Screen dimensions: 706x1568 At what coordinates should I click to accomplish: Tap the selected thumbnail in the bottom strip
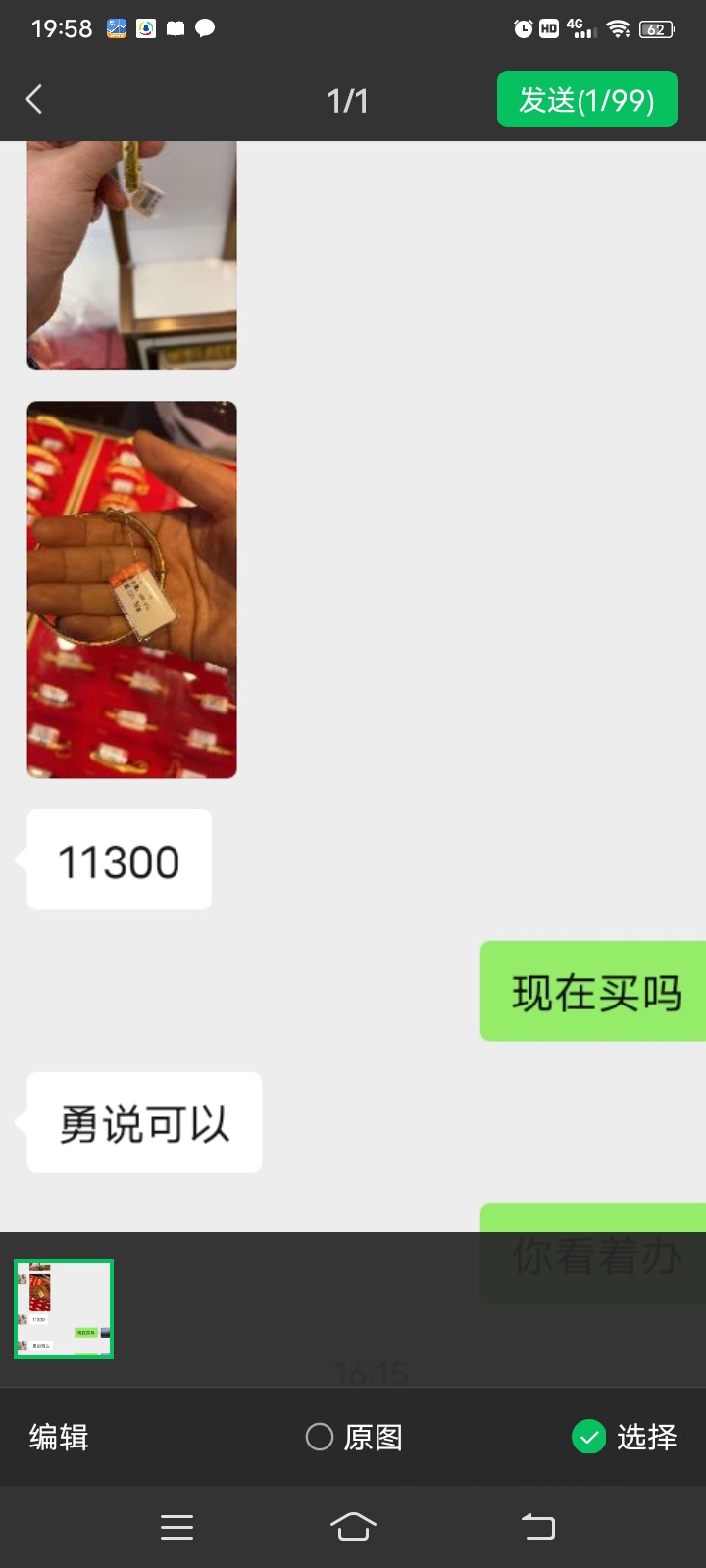coord(64,1309)
